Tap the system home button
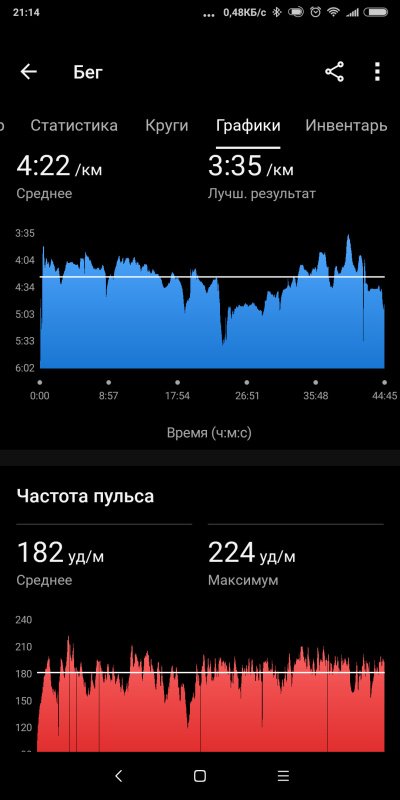This screenshot has height=800, width=400. (200, 776)
